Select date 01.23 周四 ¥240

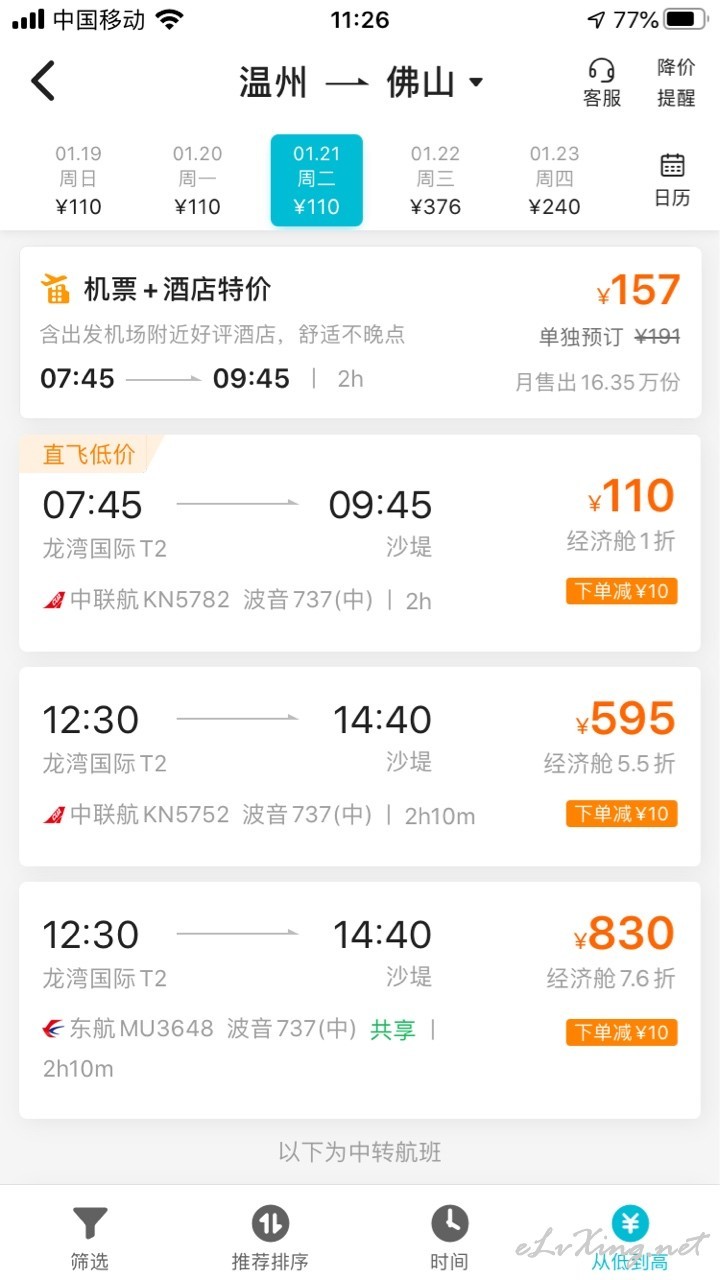554,181
